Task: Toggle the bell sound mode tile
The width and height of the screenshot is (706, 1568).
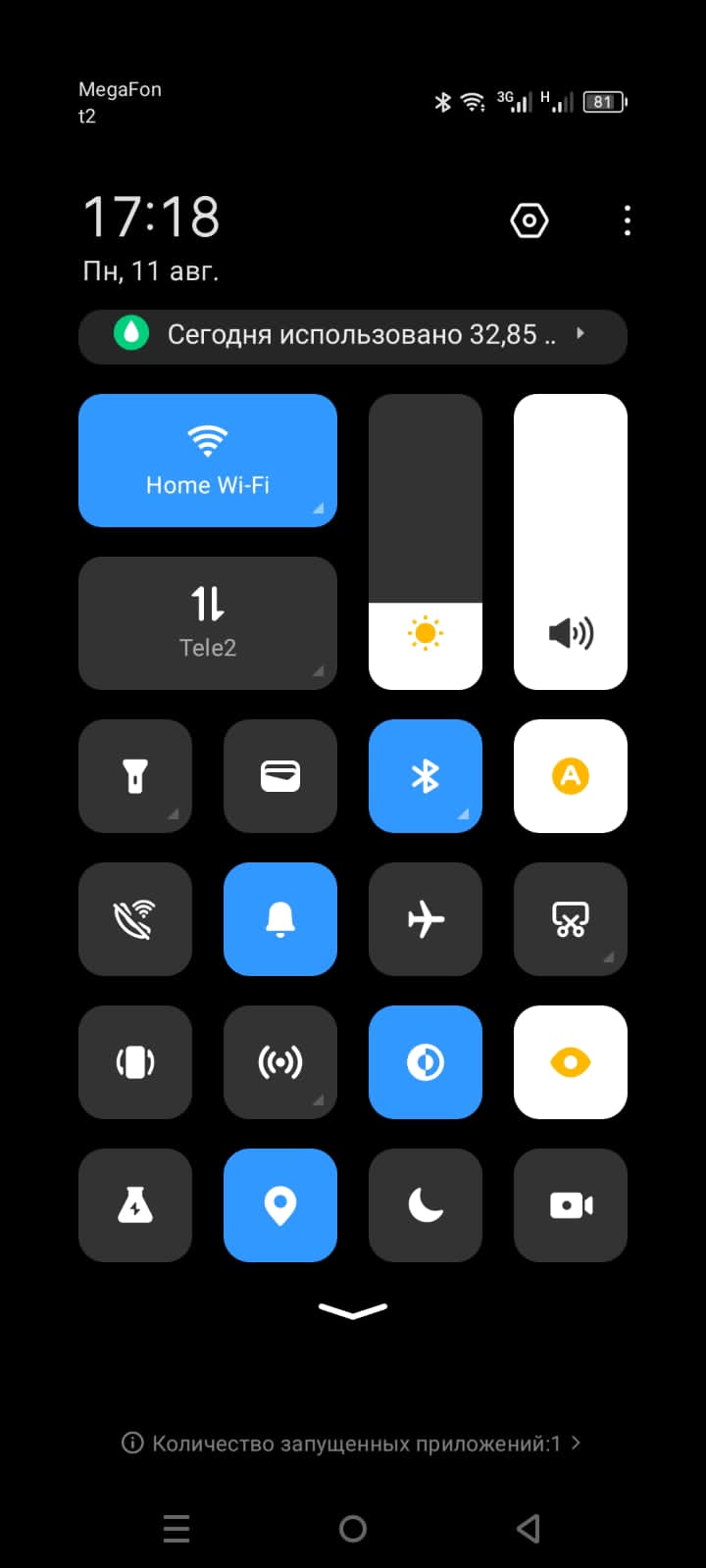Action: pos(280,919)
